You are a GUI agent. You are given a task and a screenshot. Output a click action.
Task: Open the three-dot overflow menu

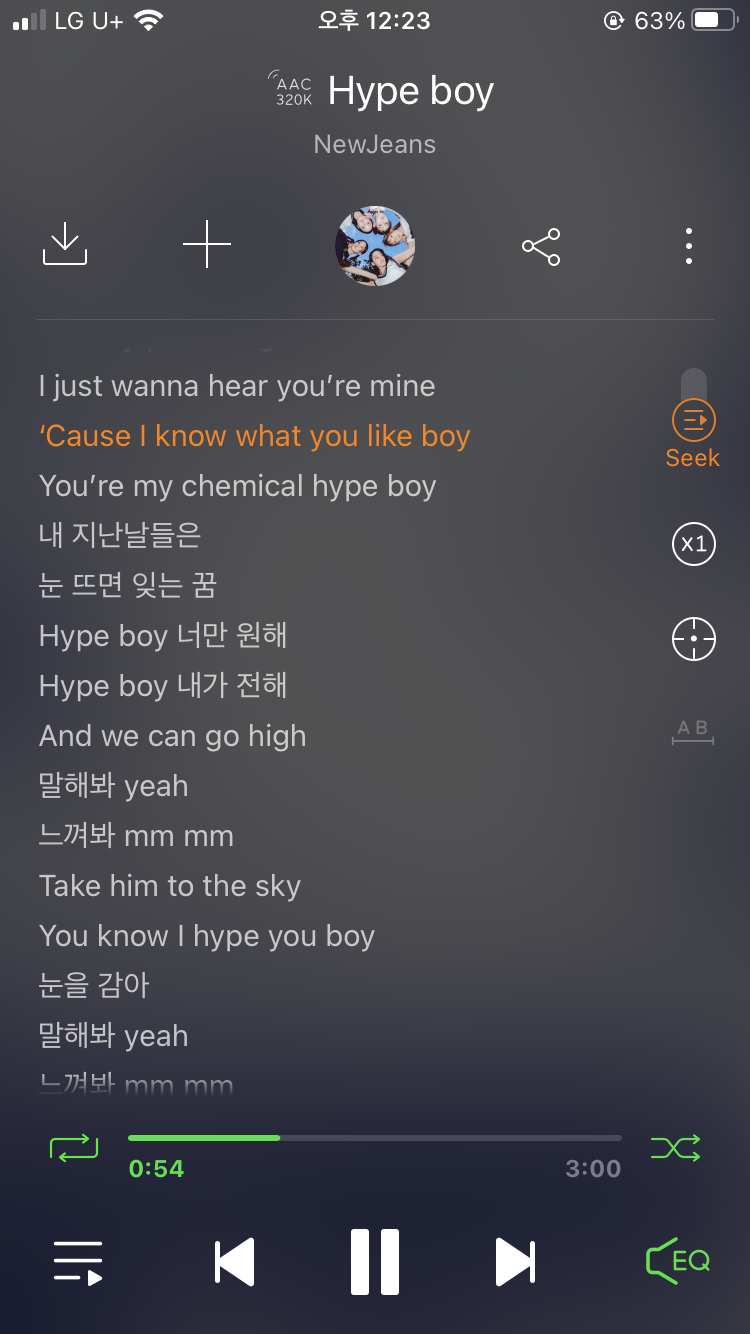click(688, 246)
